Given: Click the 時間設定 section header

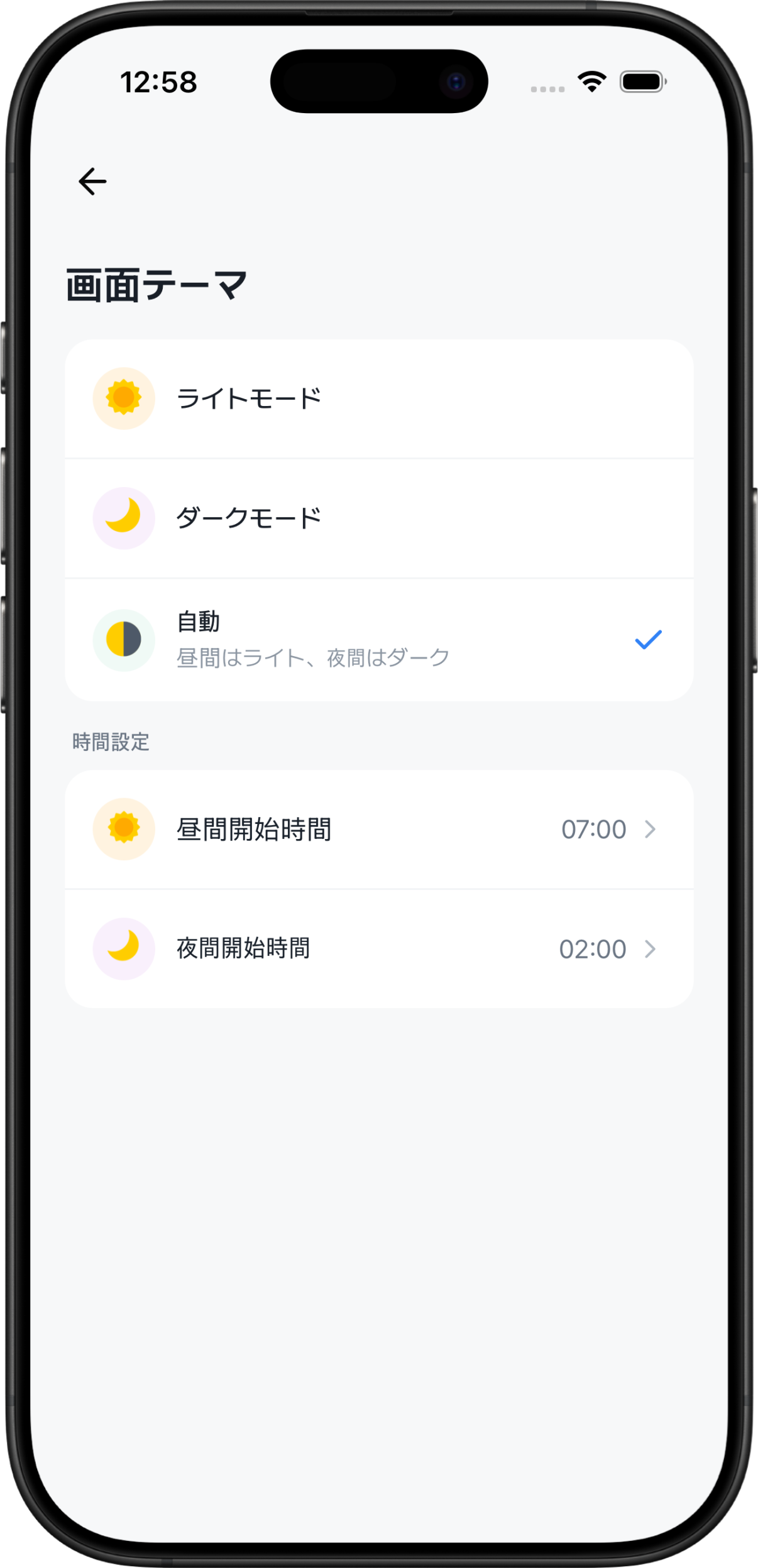Looking at the screenshot, I should coord(110,743).
